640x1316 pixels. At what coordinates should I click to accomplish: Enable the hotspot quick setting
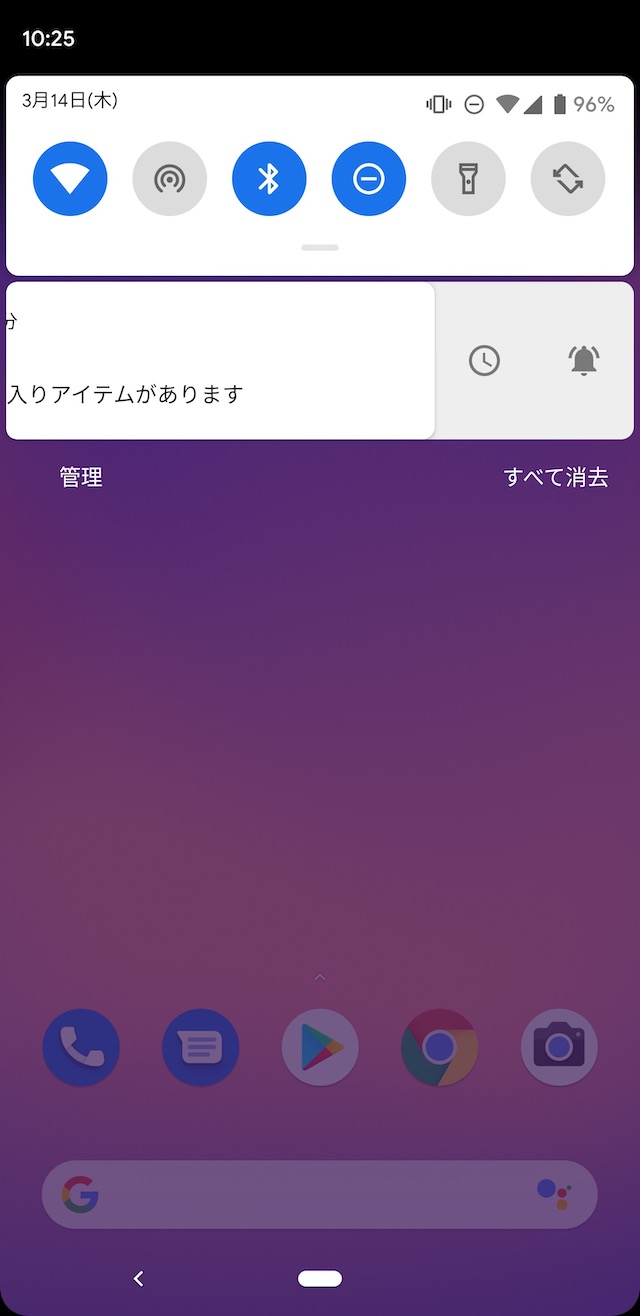point(170,179)
